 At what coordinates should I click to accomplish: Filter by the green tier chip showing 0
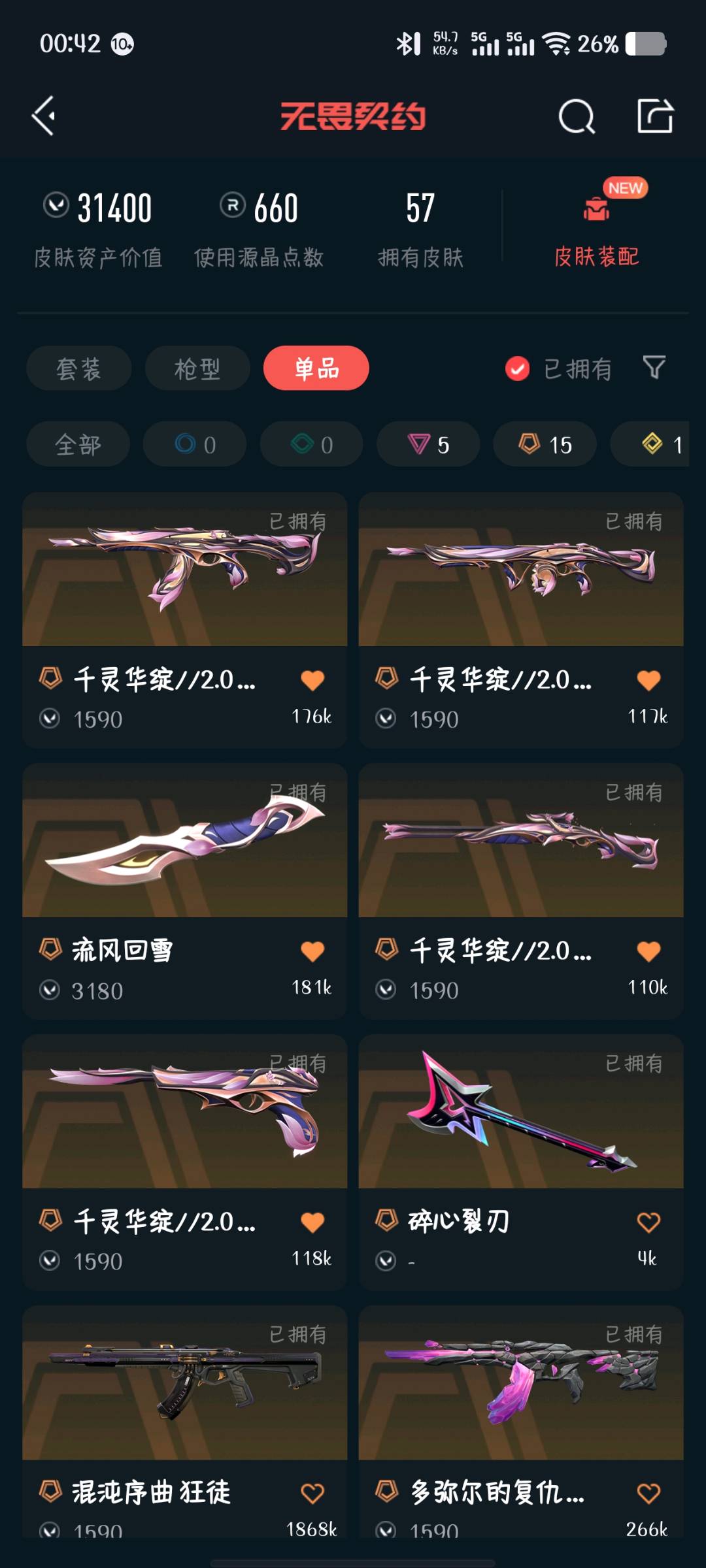pos(312,444)
